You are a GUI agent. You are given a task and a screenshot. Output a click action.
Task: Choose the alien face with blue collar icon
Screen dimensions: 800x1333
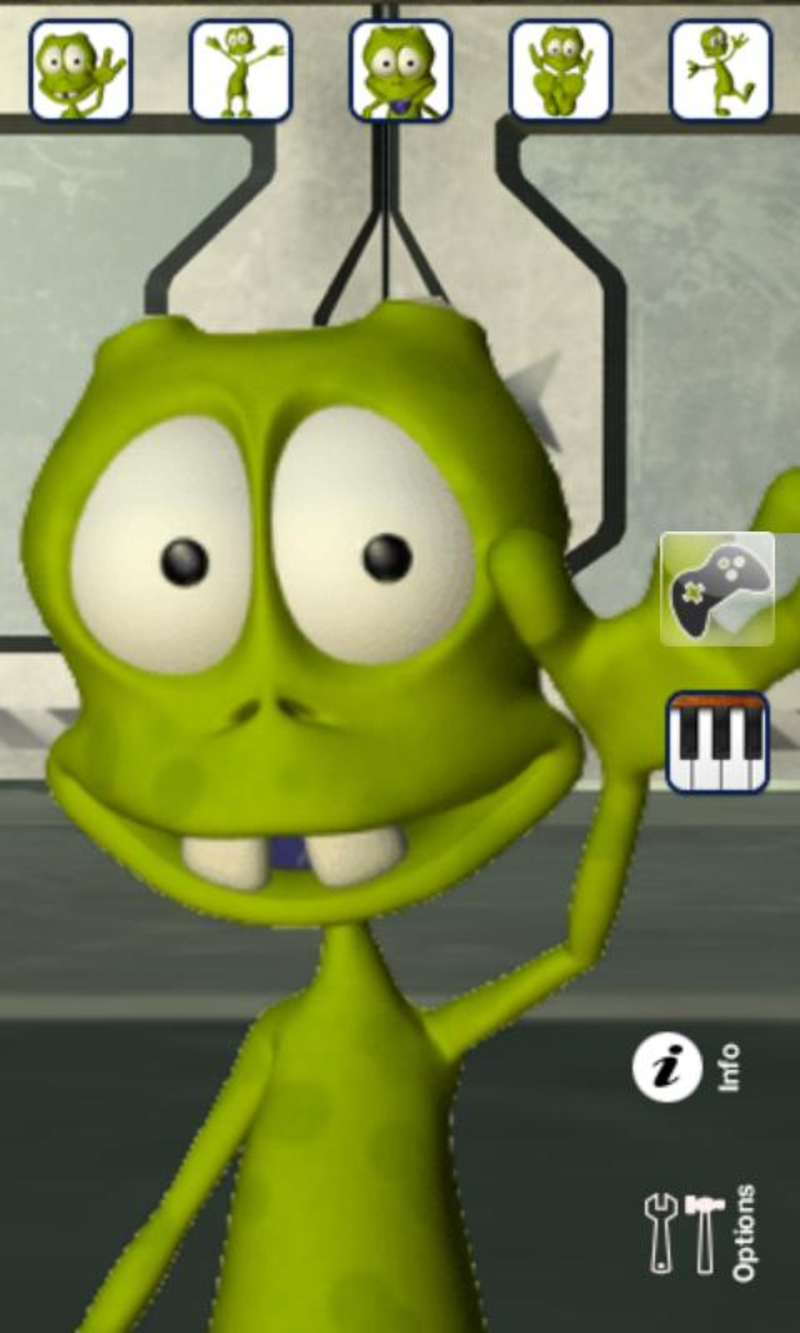tap(401, 70)
